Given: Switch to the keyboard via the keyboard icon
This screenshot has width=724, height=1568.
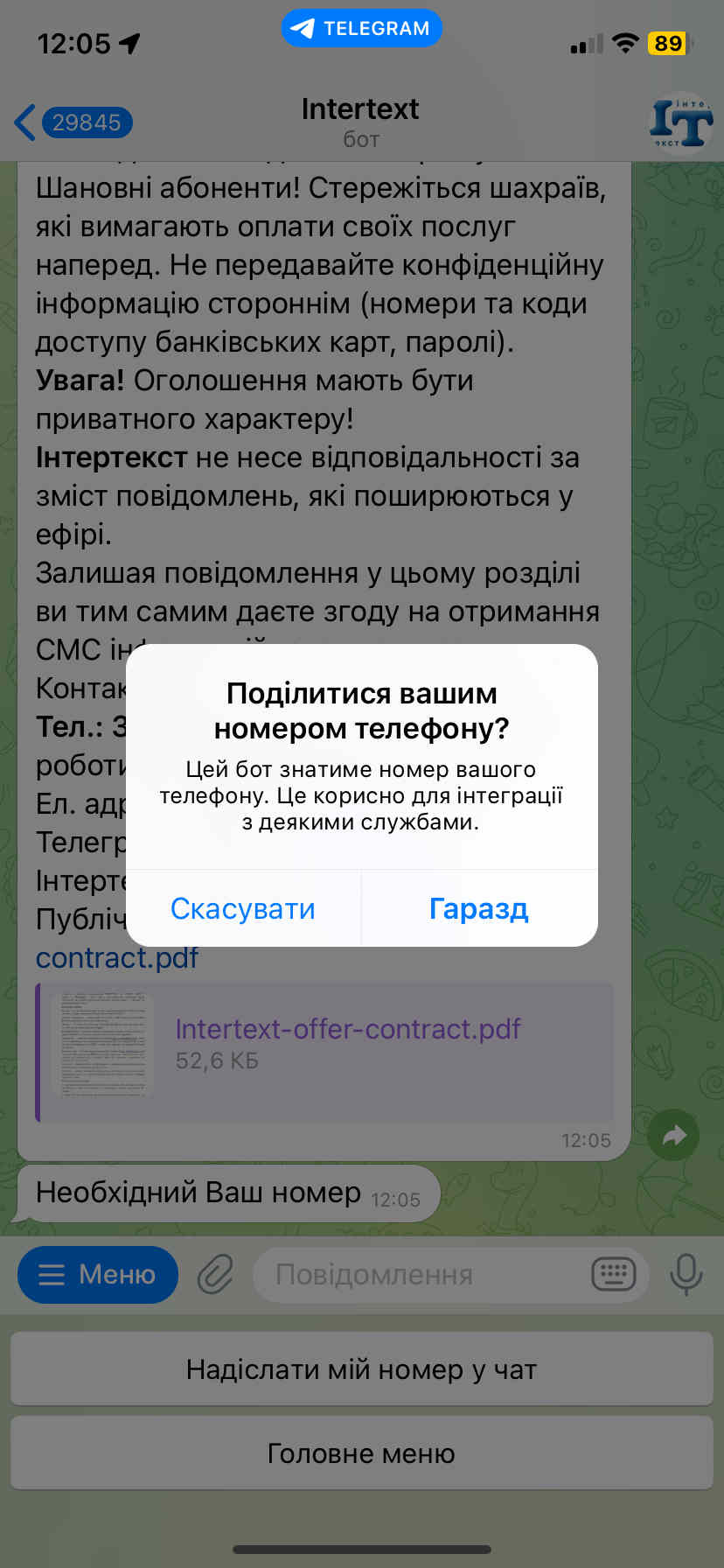Looking at the screenshot, I should pyautogui.click(x=614, y=1275).
